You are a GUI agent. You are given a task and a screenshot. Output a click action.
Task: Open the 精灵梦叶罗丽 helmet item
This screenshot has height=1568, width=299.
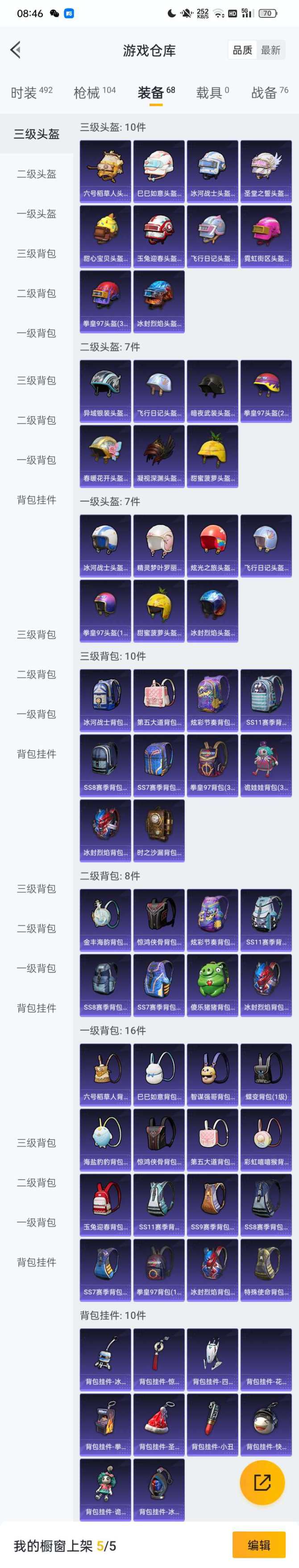159,545
